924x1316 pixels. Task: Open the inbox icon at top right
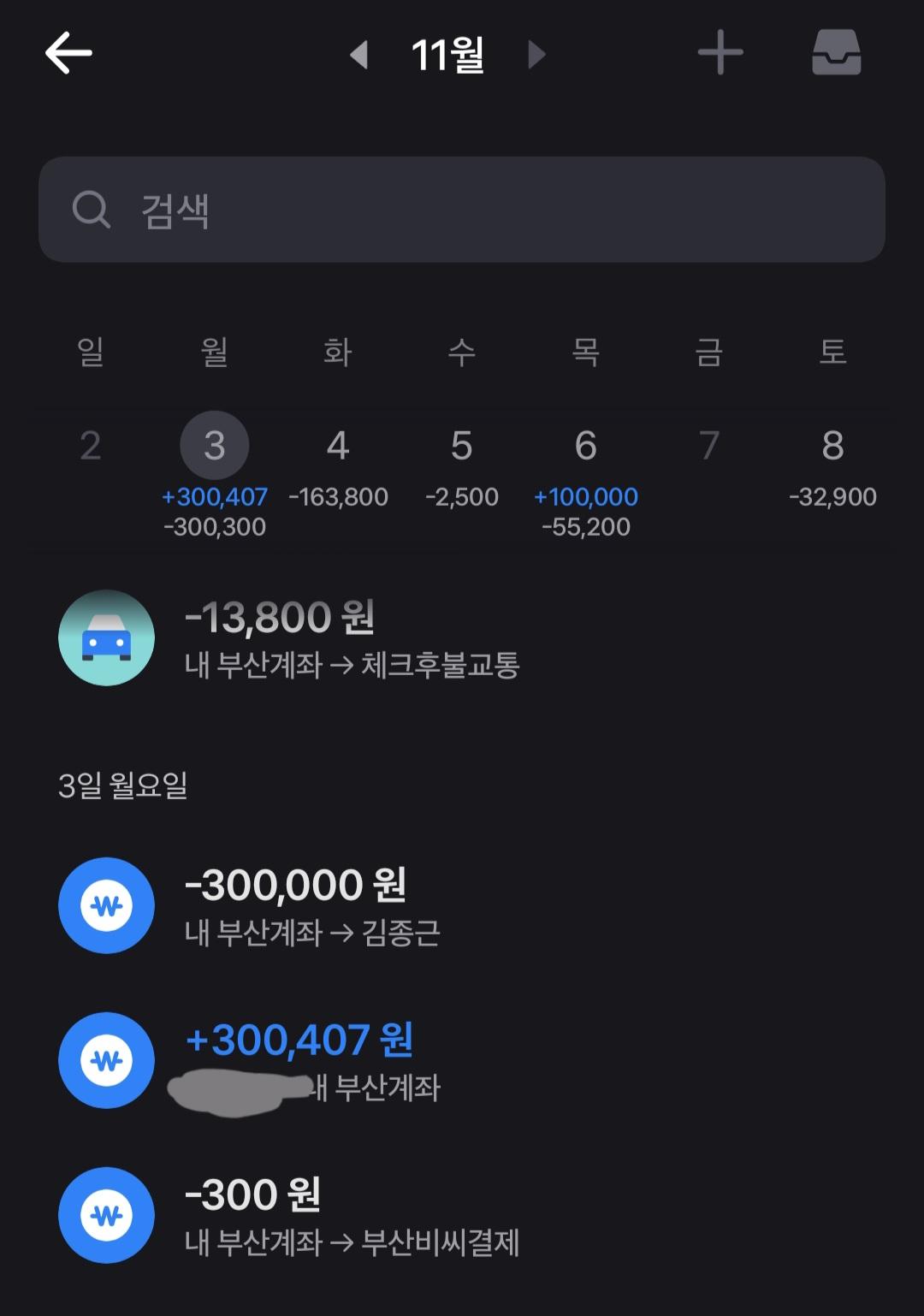click(x=837, y=53)
